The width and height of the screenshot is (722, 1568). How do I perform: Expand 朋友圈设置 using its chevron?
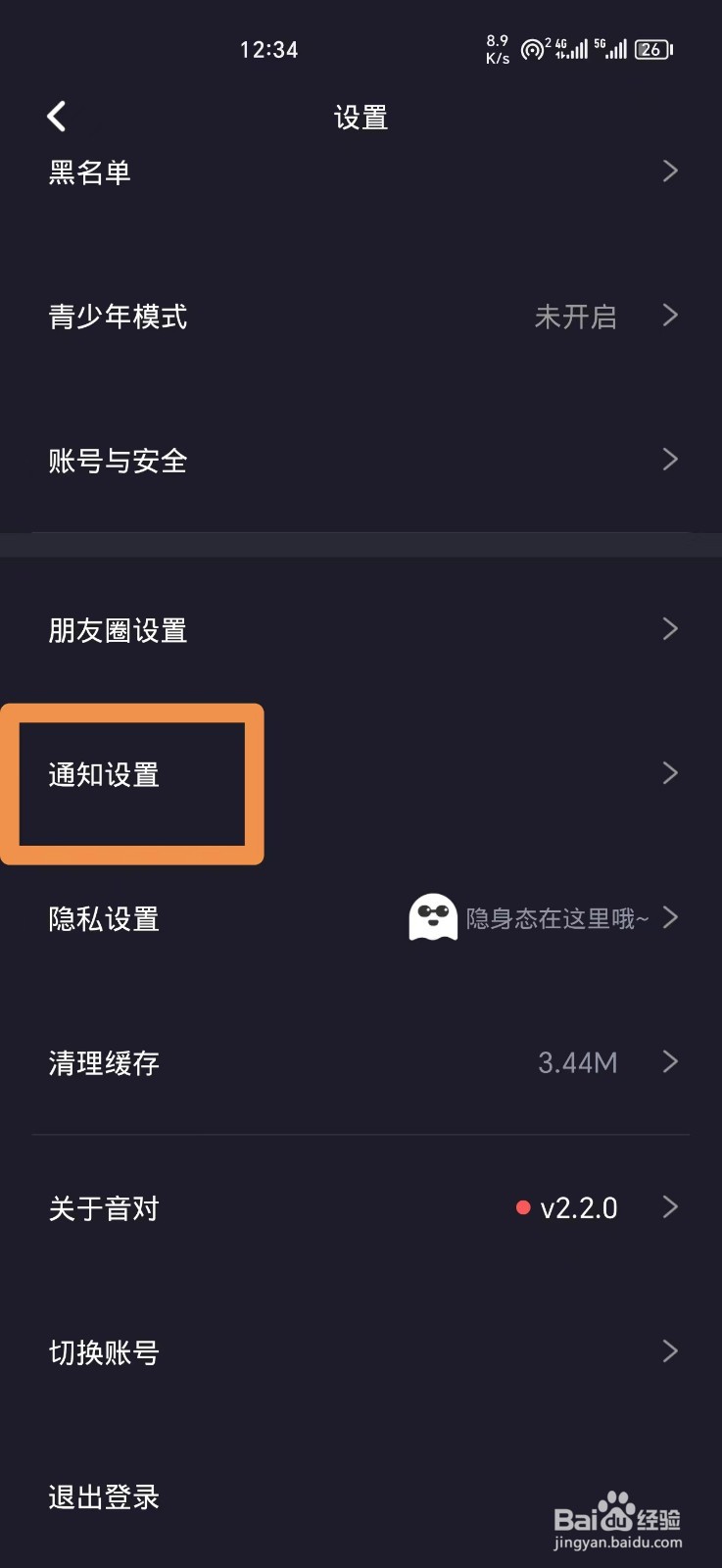(670, 628)
